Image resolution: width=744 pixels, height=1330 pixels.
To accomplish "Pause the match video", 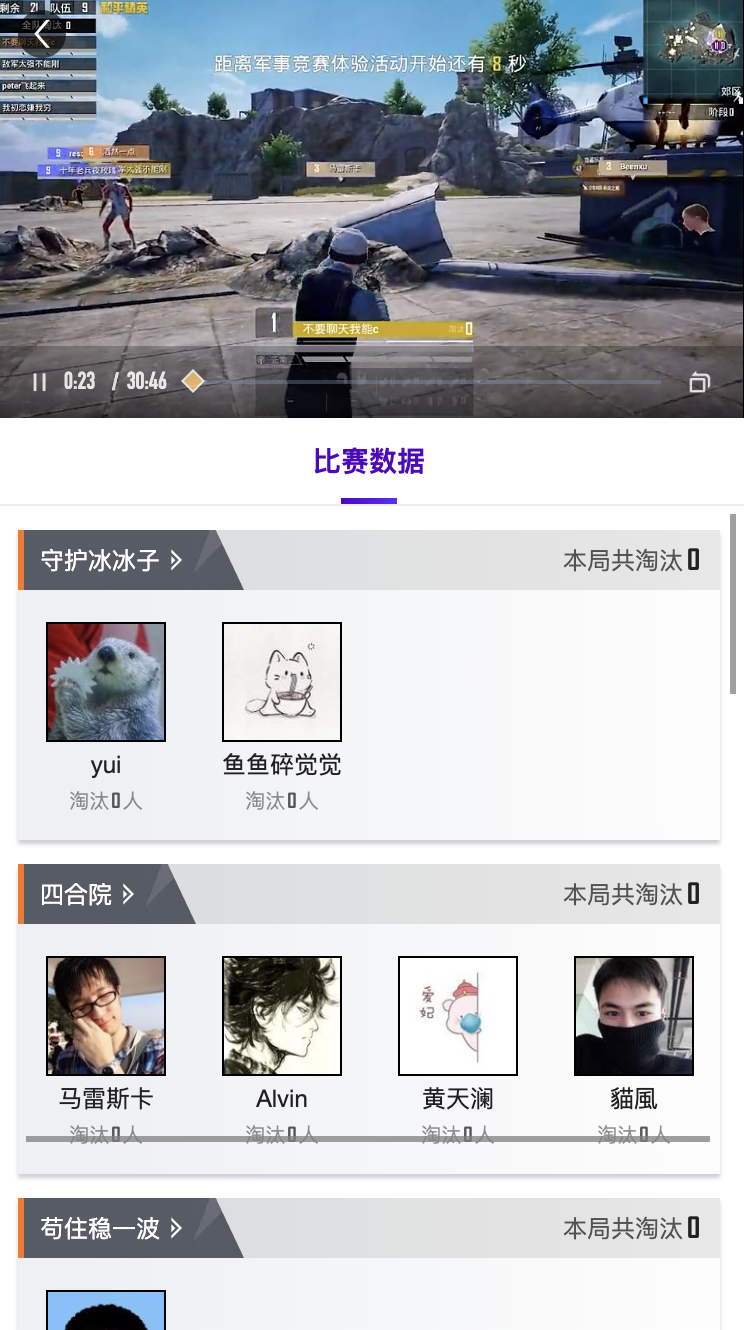I will pos(39,382).
